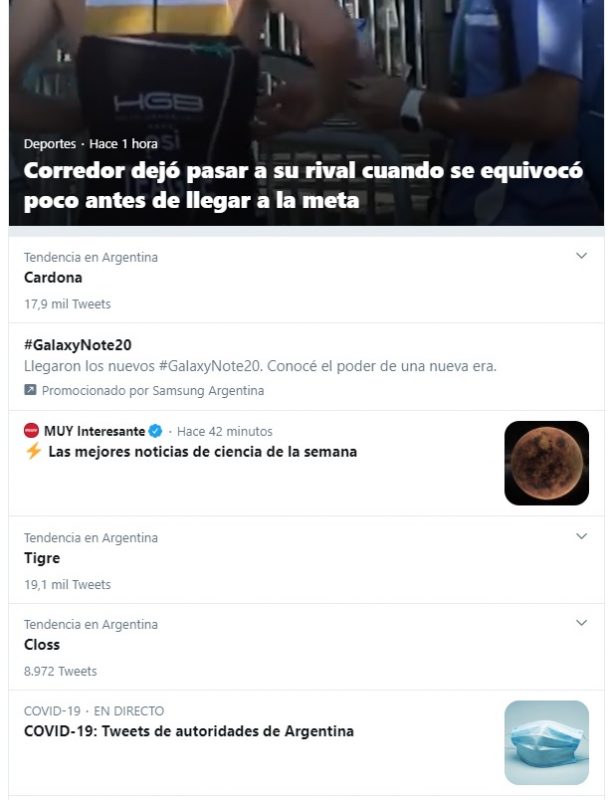Expand options chevron for the Tigre trend

(x=581, y=536)
